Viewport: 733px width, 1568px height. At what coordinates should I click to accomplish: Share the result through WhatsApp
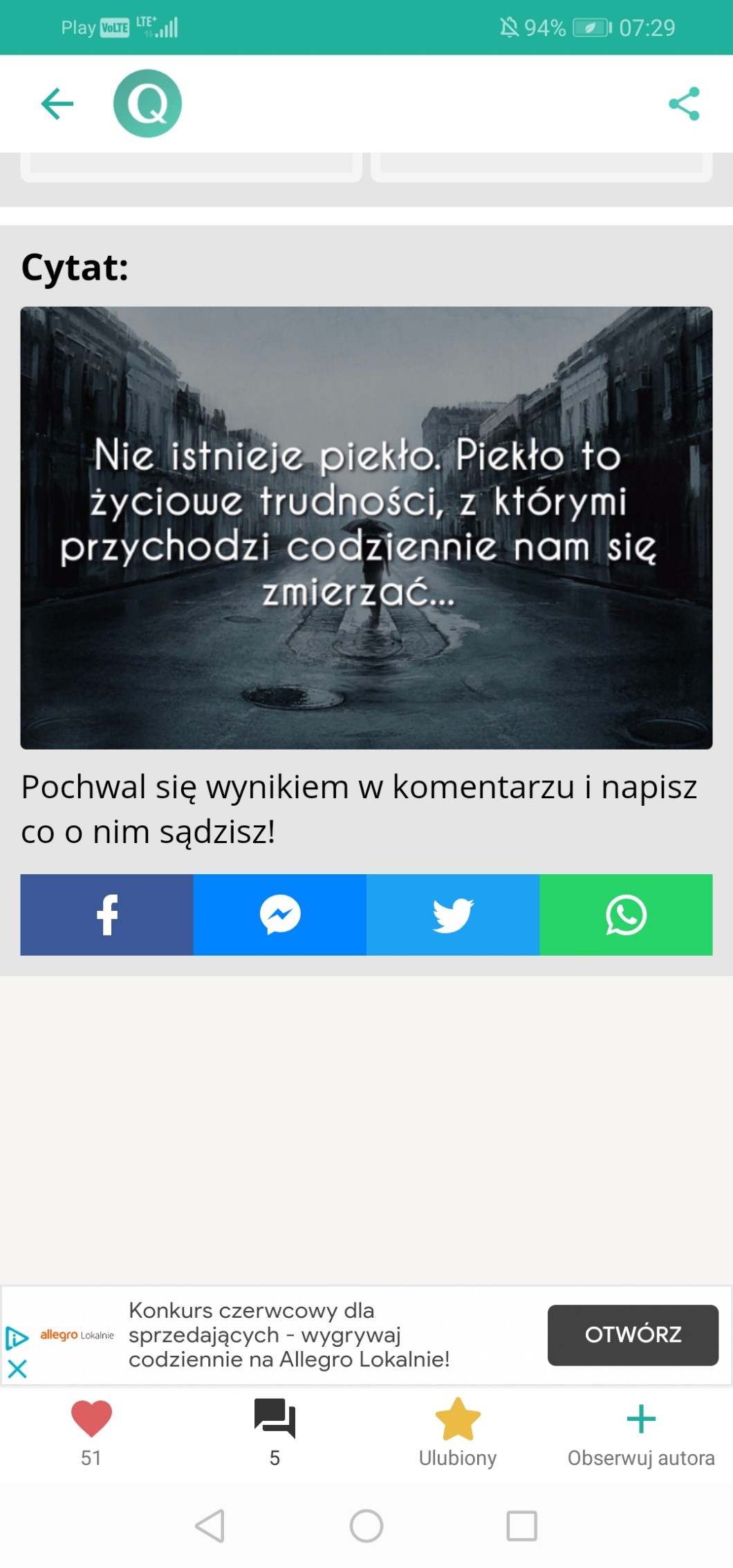coord(626,915)
